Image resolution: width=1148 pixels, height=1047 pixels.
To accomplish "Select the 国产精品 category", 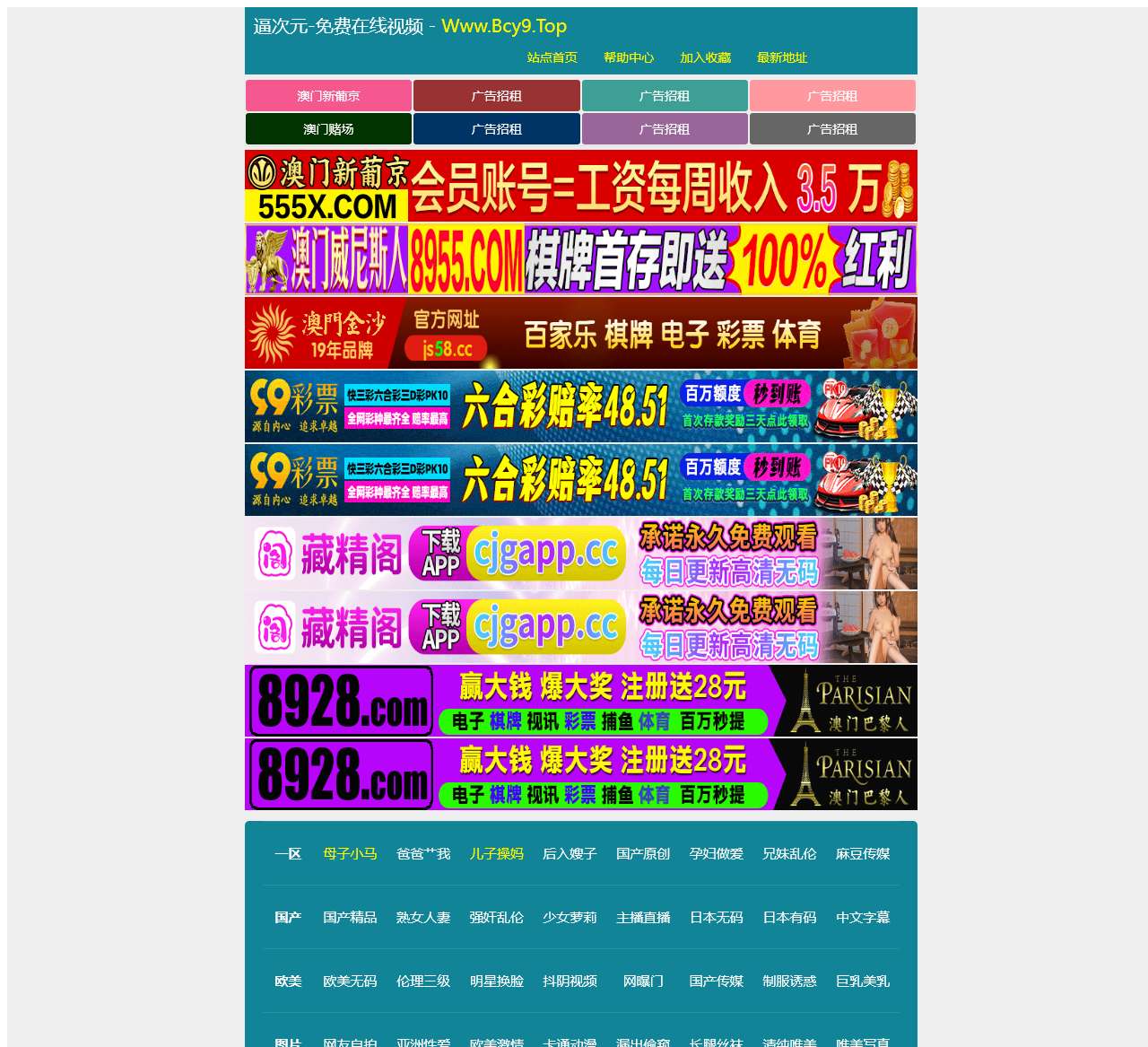I will coord(350,917).
